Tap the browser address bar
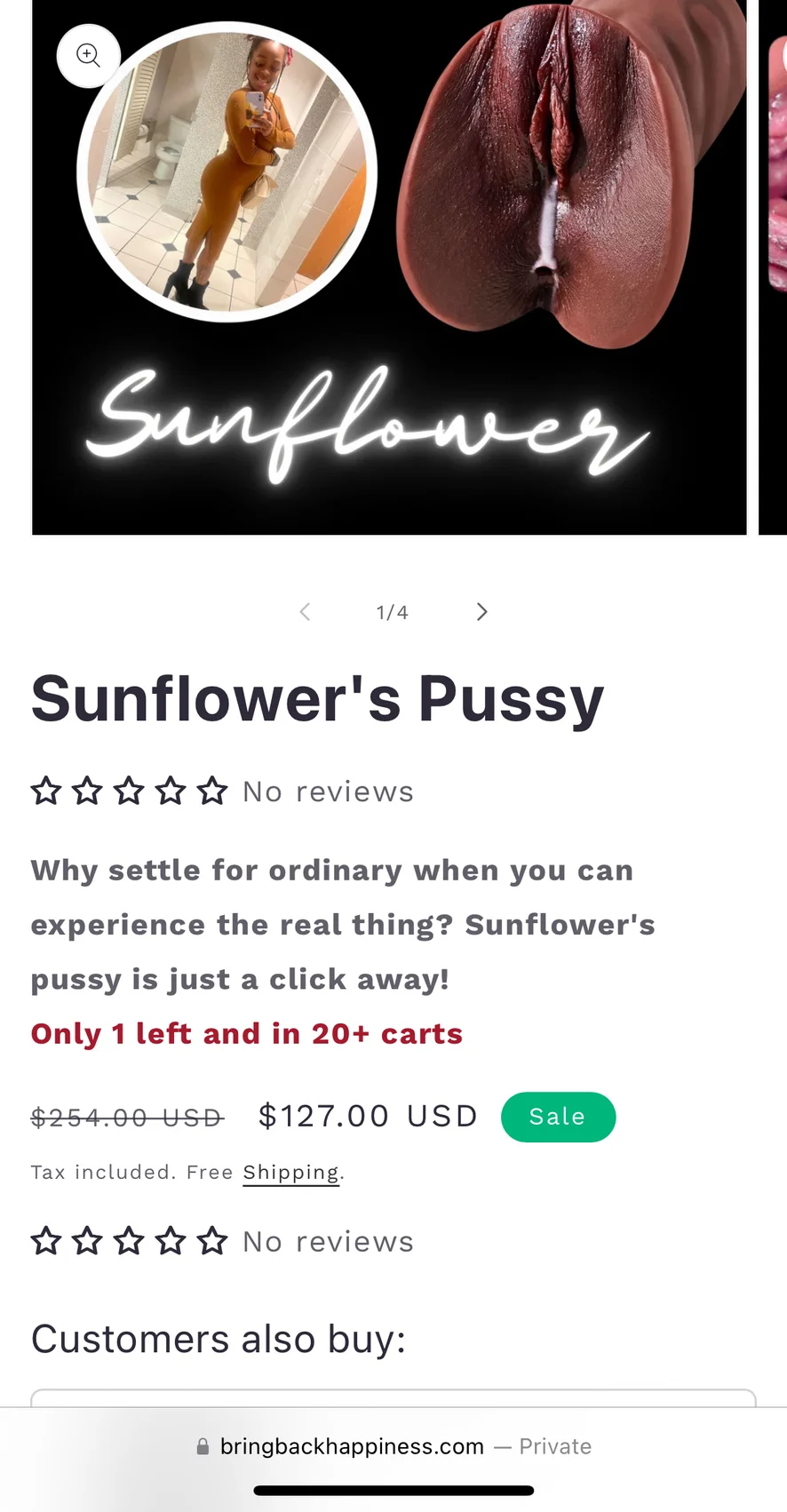 pyautogui.click(x=393, y=1446)
